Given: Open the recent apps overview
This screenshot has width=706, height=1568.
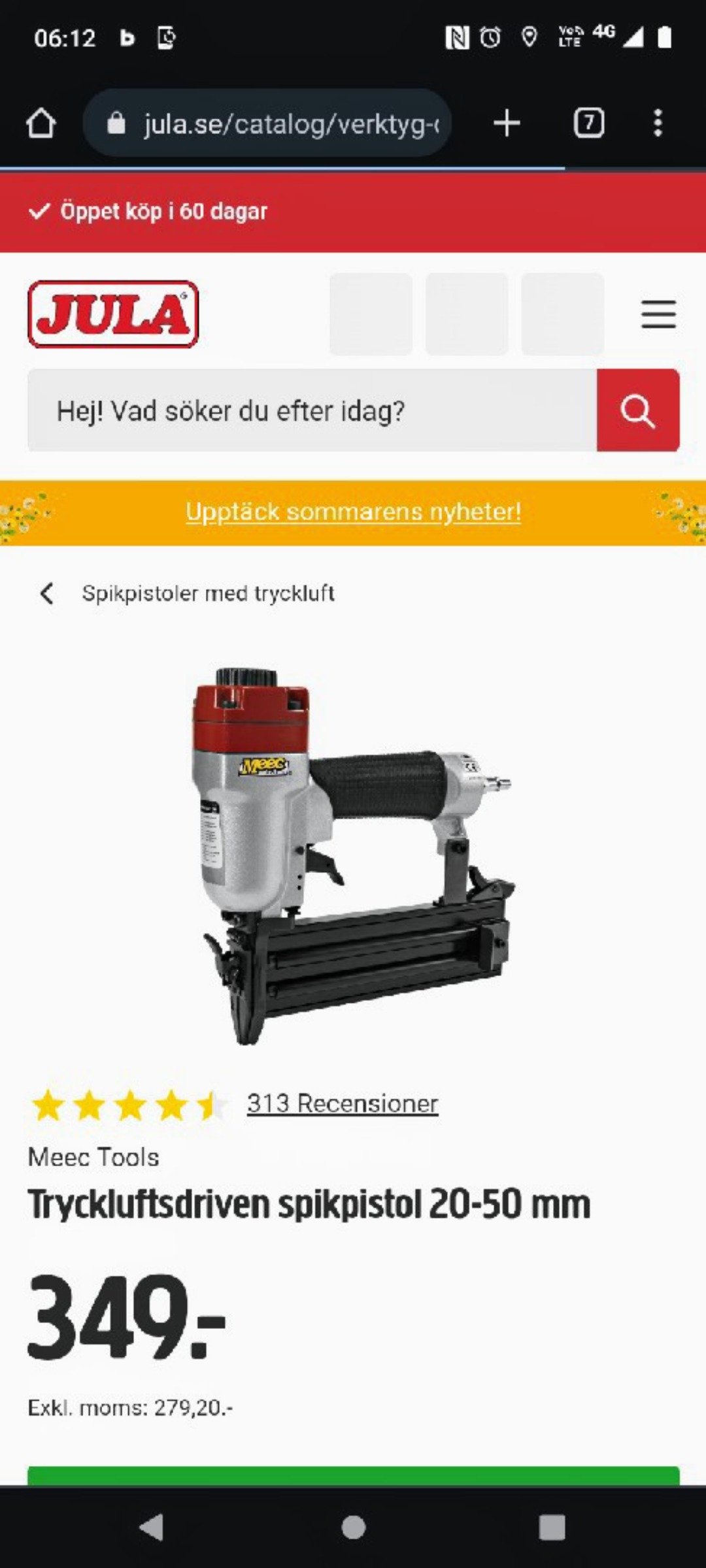Looking at the screenshot, I should click(552, 1527).
